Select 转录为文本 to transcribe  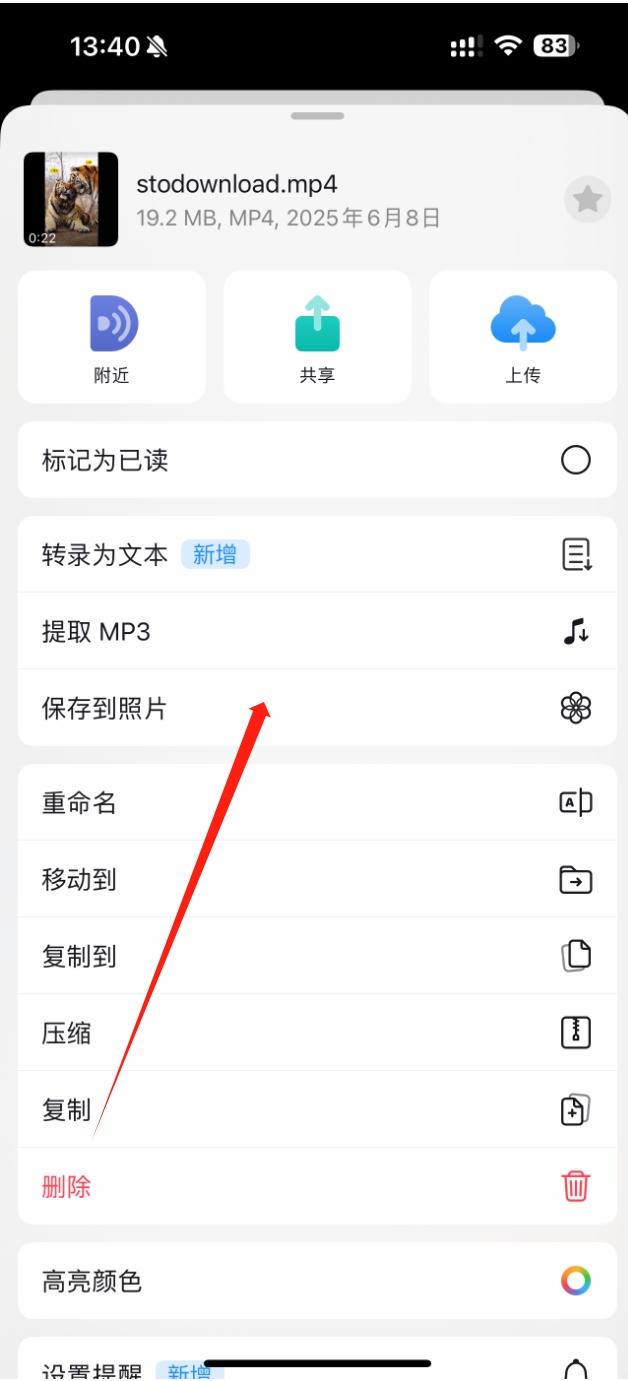click(x=317, y=555)
